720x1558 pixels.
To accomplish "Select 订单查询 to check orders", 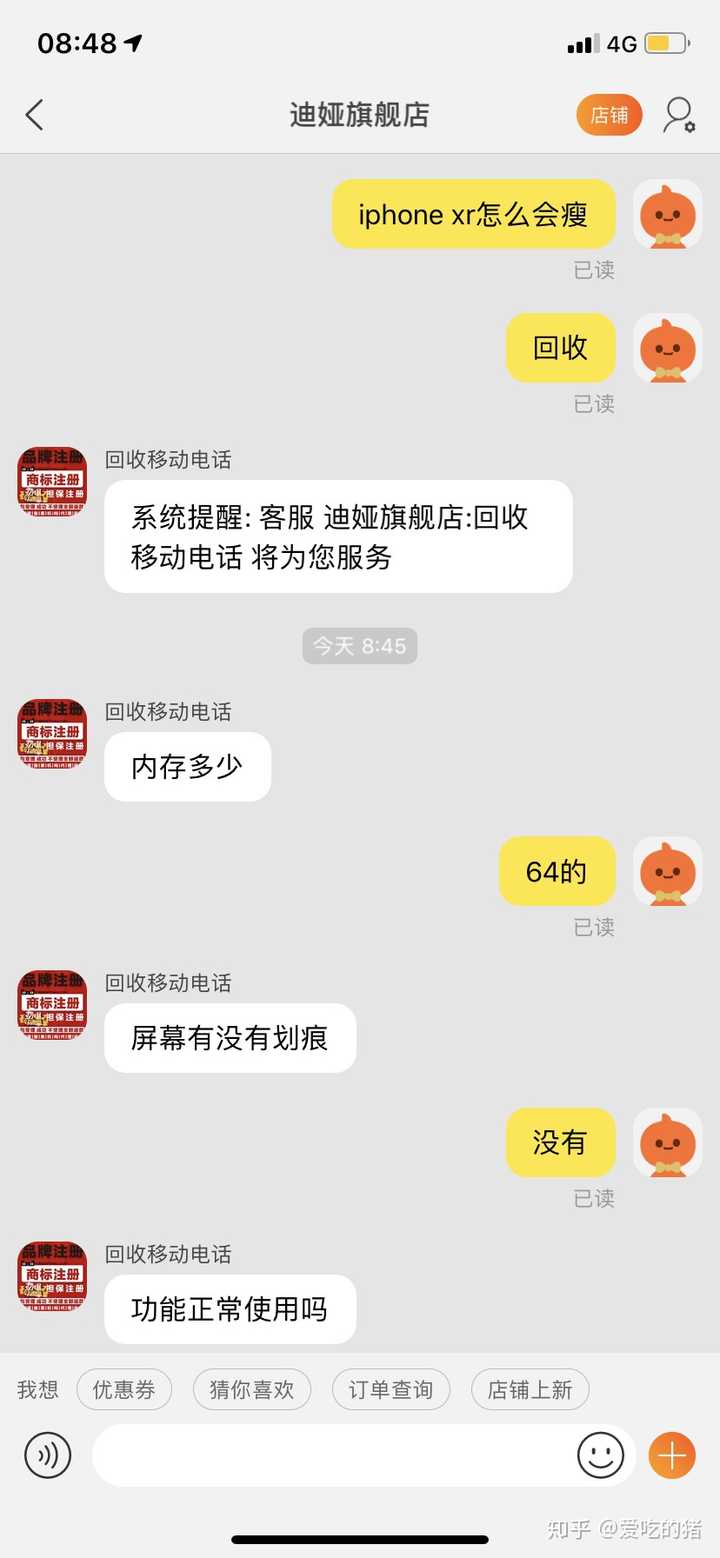I will 391,1389.
